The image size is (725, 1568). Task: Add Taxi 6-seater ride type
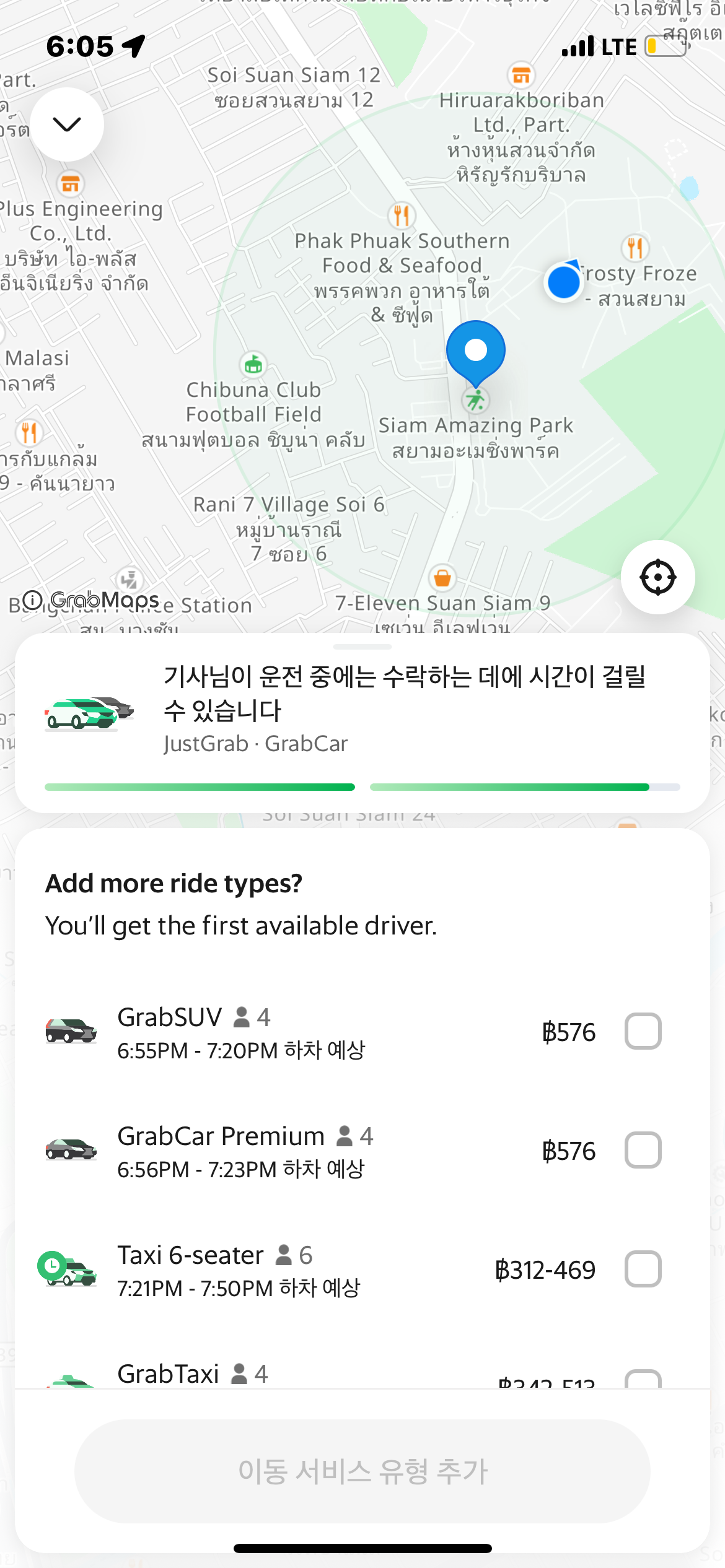pos(643,1269)
